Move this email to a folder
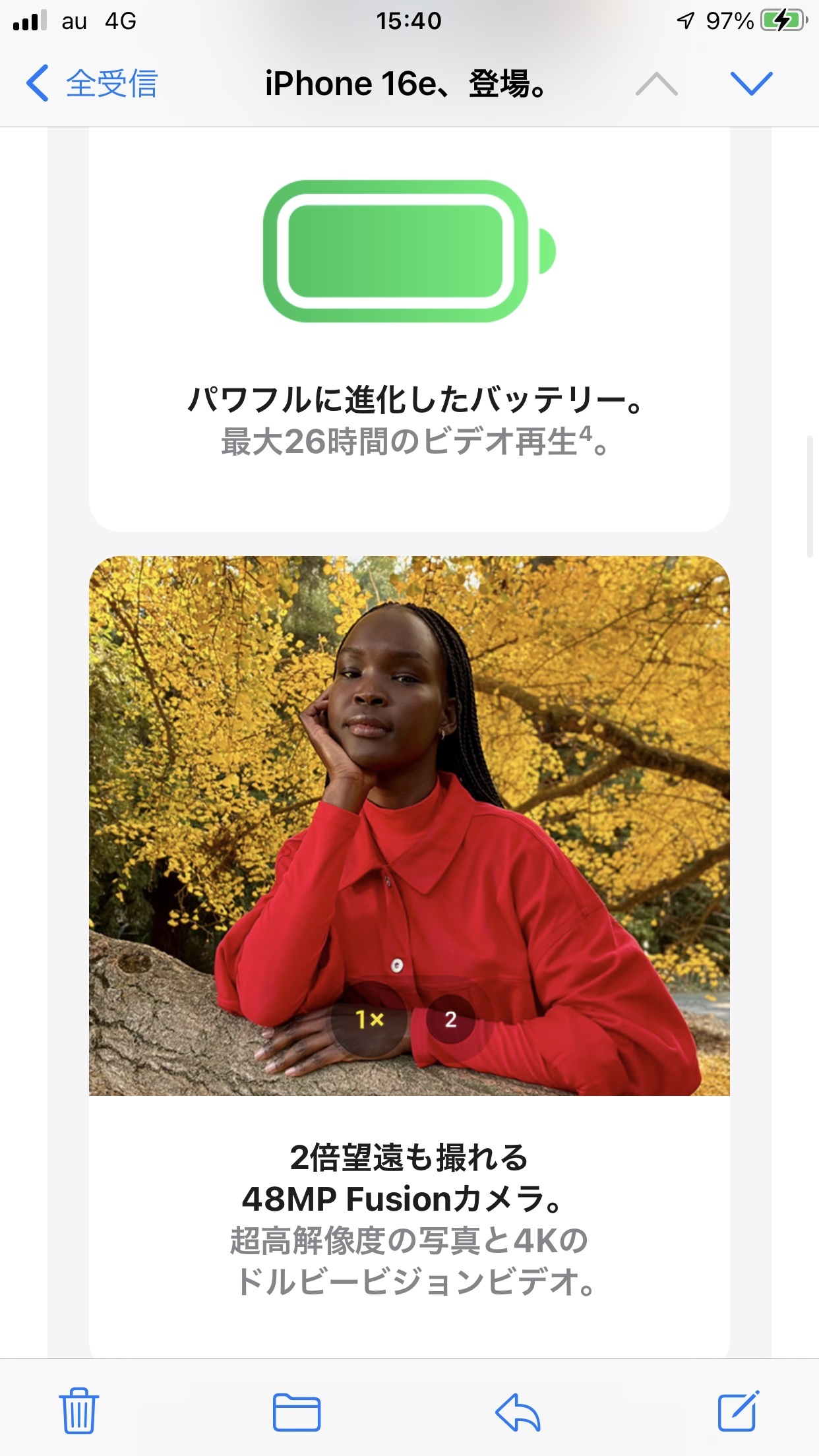The image size is (819, 1456). pyautogui.click(x=297, y=1412)
